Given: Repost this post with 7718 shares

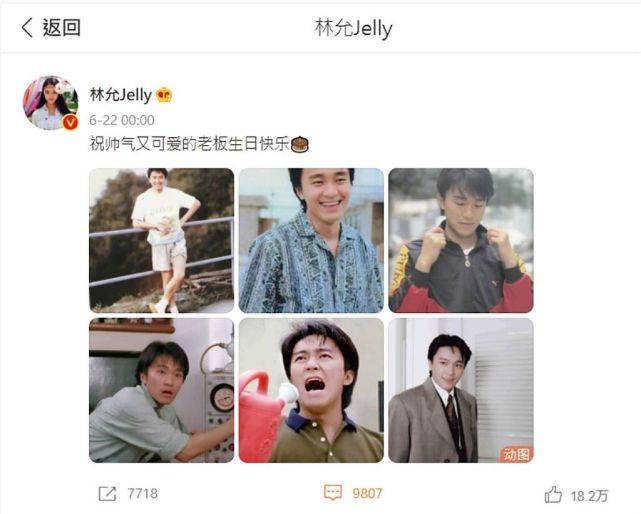Looking at the screenshot, I should (x=127, y=493).
